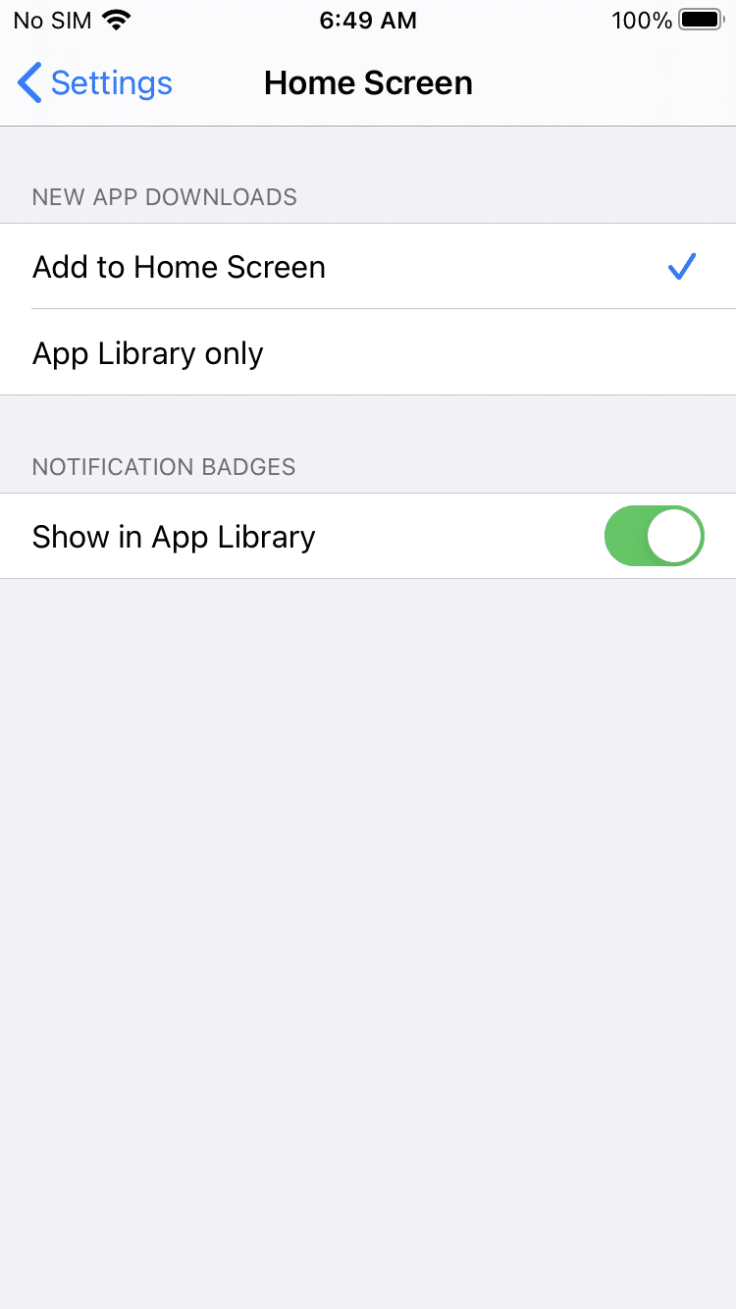The width and height of the screenshot is (736, 1309).
Task: Click the No SIM indicator
Action: [x=51, y=19]
